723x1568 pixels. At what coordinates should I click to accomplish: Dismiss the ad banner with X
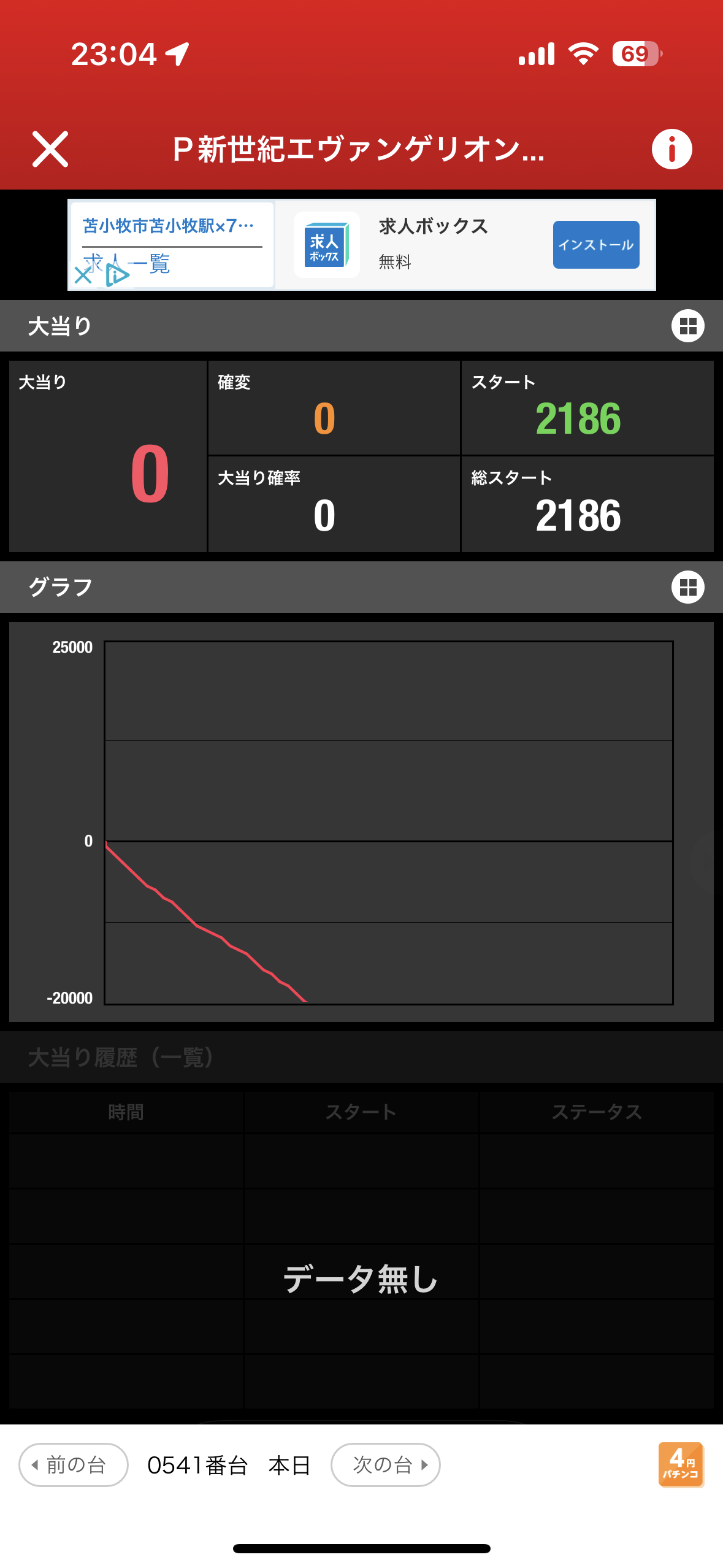tap(83, 274)
